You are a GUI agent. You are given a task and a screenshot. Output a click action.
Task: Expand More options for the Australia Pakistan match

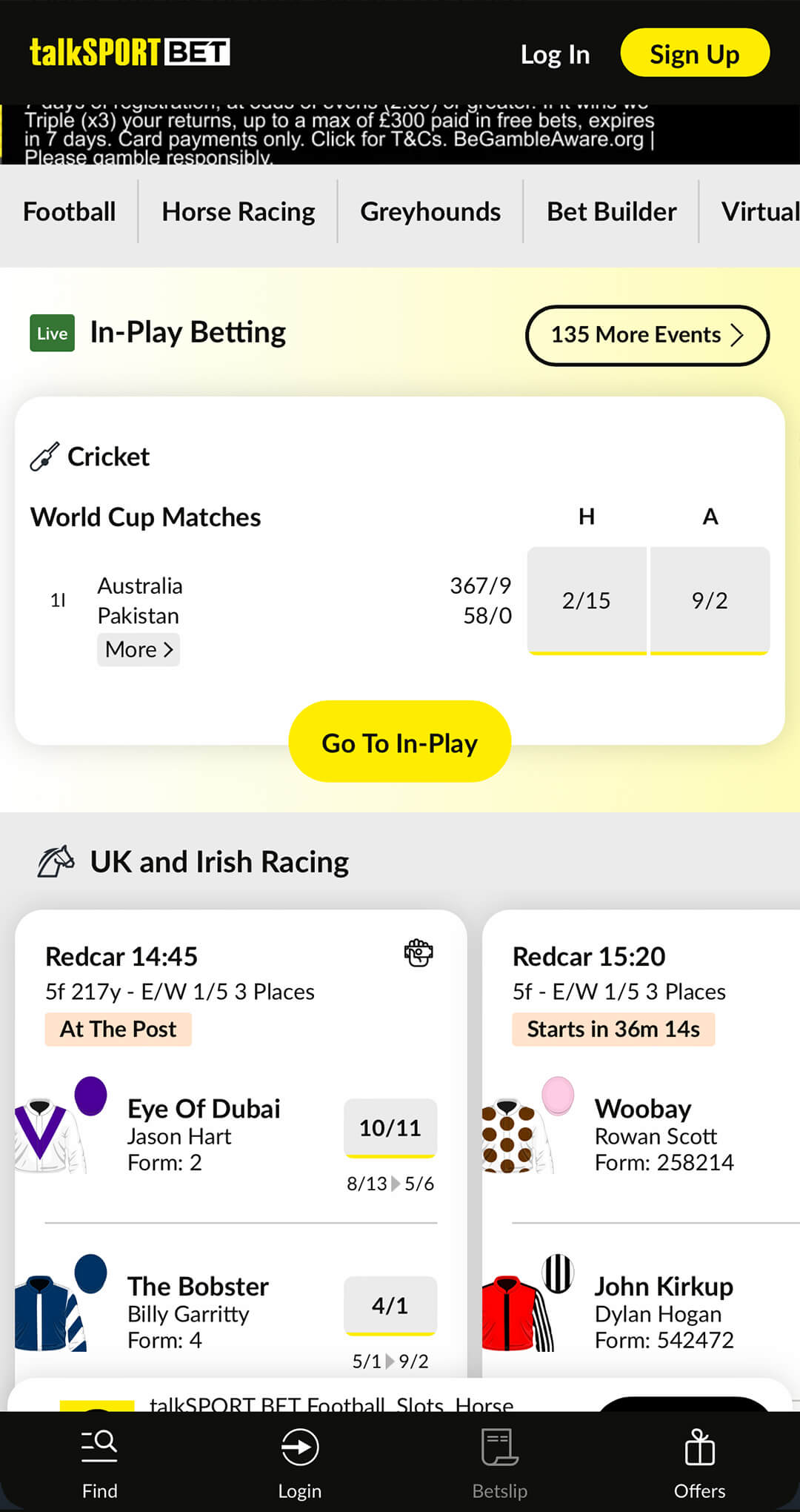tap(139, 649)
